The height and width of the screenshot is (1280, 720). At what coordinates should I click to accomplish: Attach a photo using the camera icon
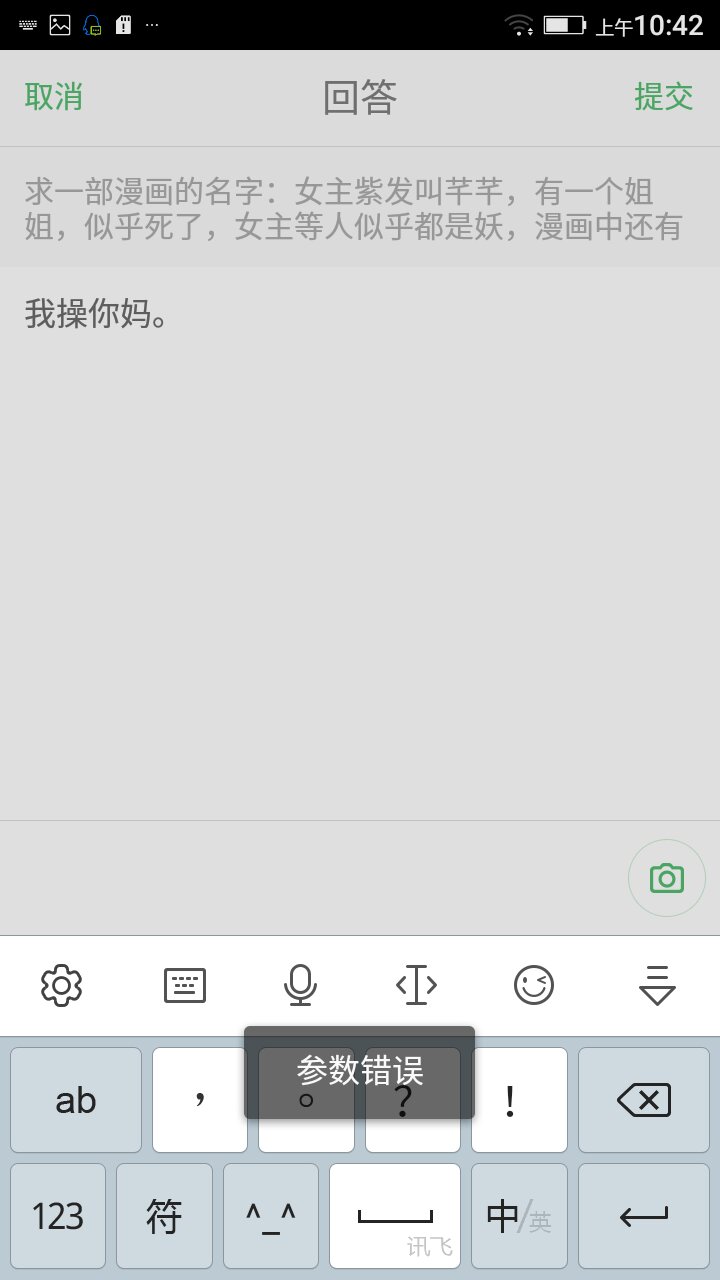(x=666, y=877)
